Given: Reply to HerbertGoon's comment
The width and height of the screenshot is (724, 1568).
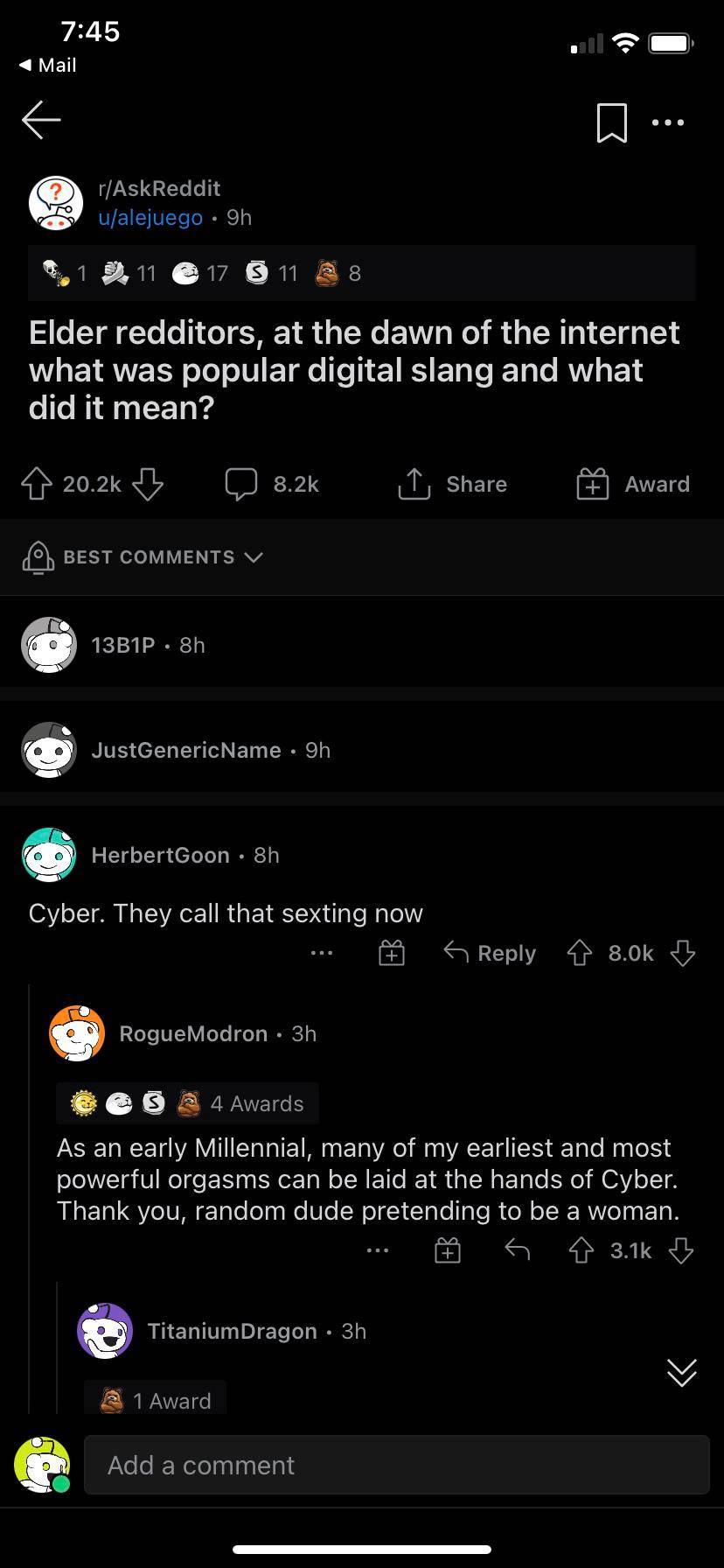Looking at the screenshot, I should point(490,953).
